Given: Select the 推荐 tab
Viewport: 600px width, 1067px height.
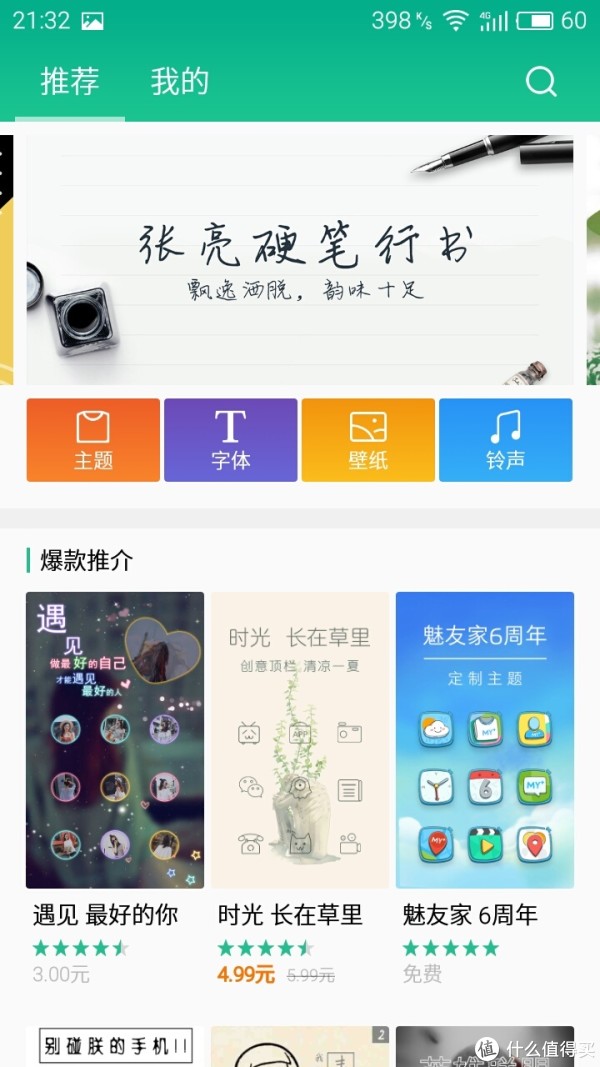Looking at the screenshot, I should [x=69, y=82].
